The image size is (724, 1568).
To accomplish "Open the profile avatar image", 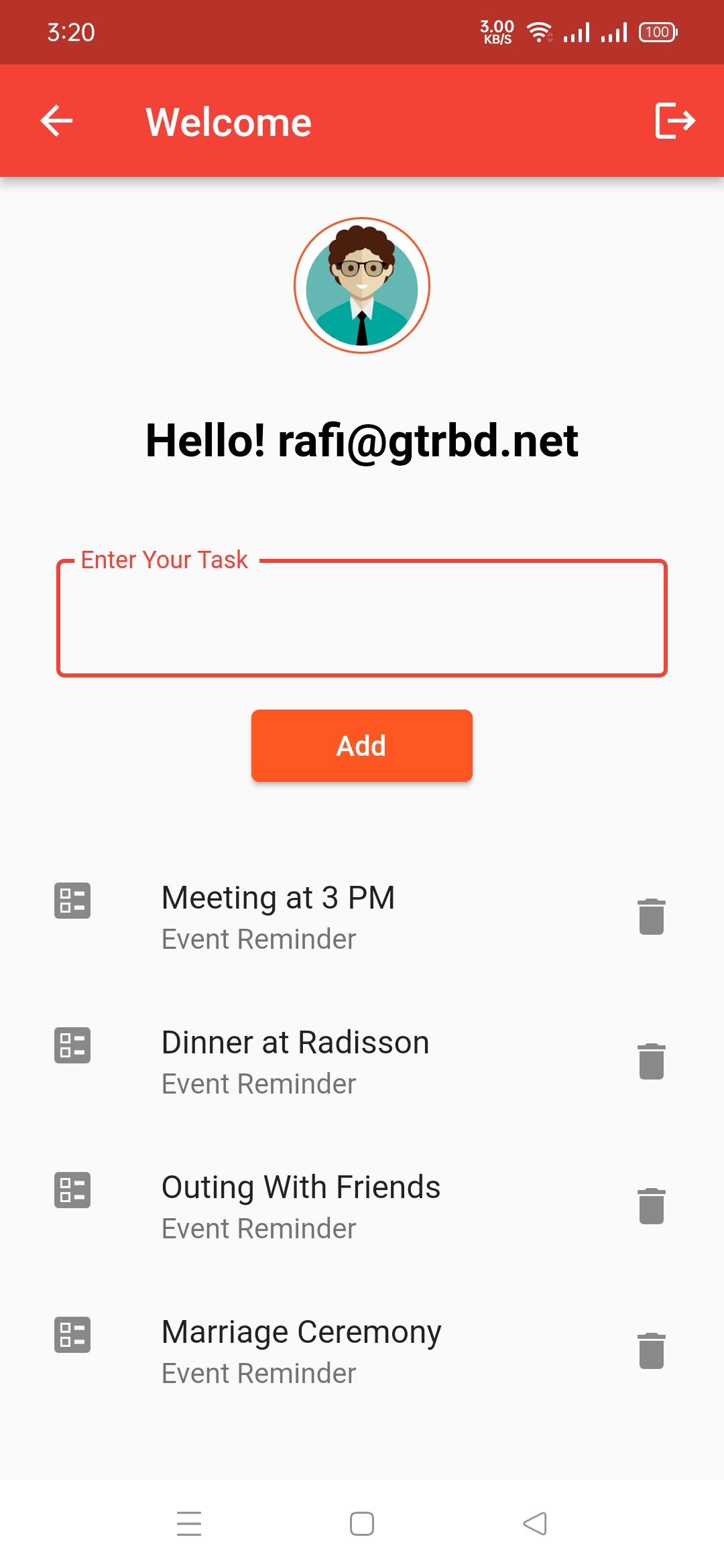I will 361,285.
